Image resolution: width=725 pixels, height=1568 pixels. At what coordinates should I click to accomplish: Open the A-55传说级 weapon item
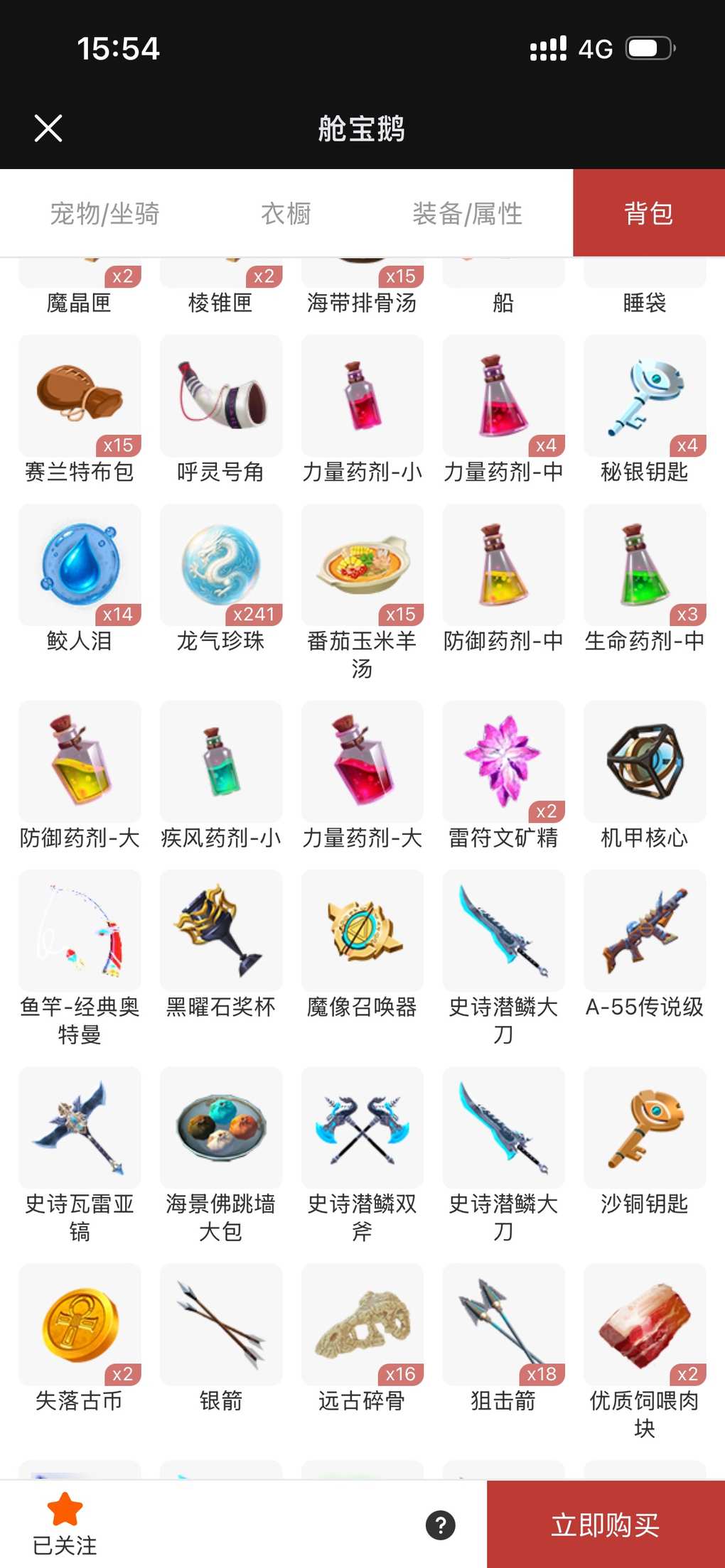point(645,931)
